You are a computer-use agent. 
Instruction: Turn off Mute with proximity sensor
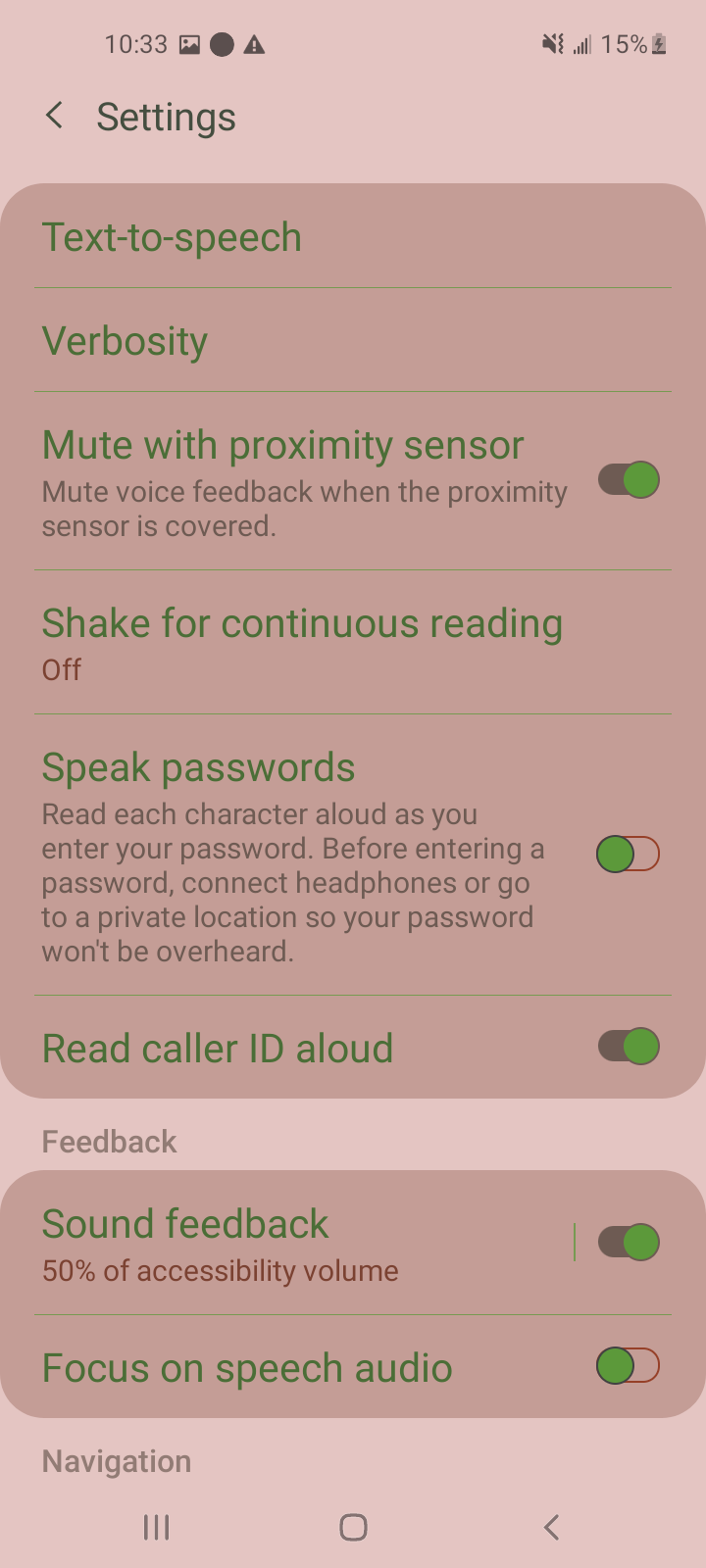click(x=629, y=480)
